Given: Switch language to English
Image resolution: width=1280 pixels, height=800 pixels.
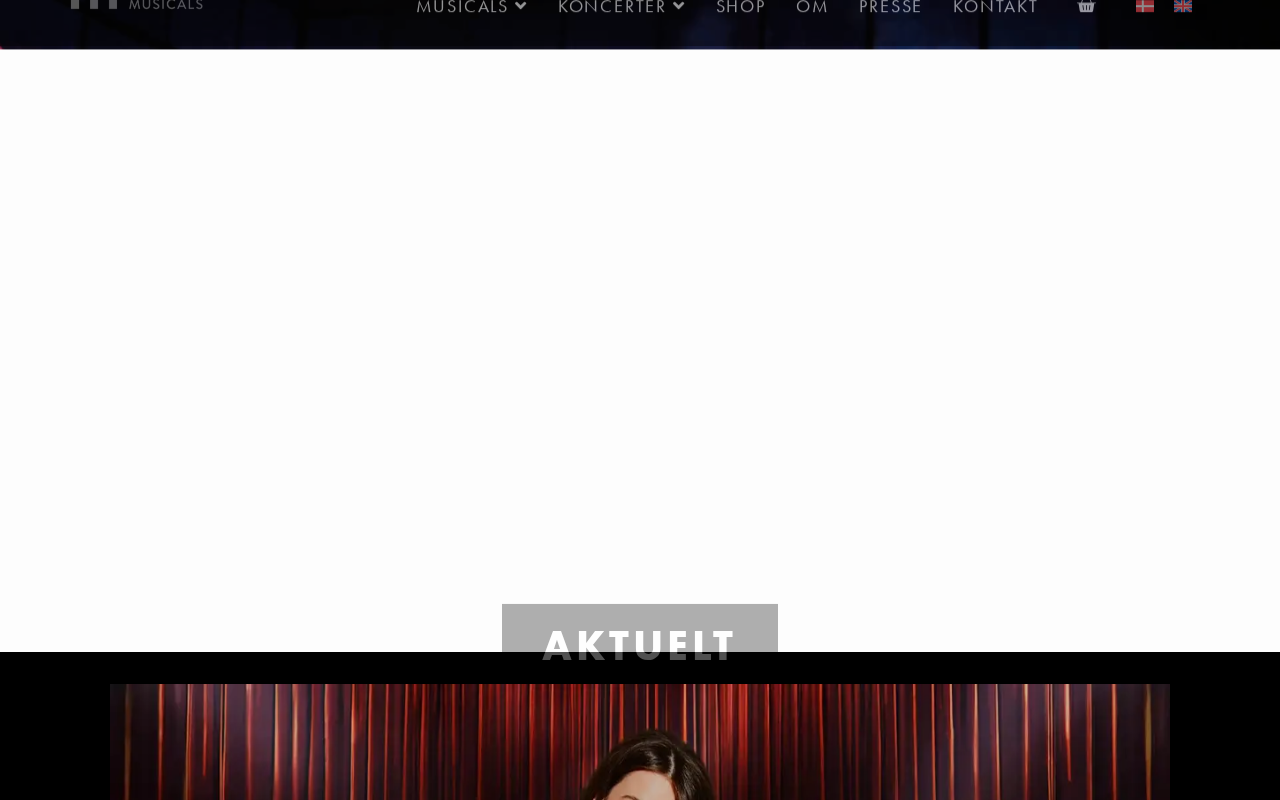Looking at the screenshot, I should pyautogui.click(x=1183, y=6).
